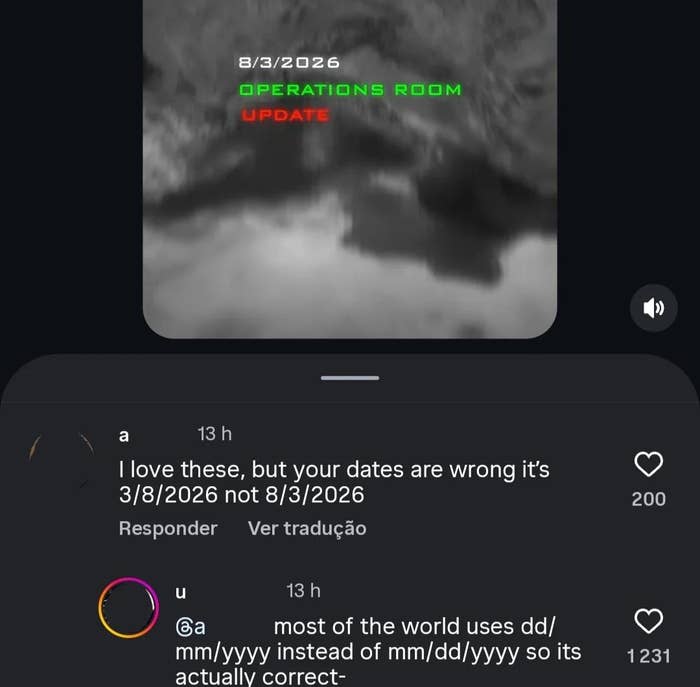Tap Ver tradução under the first comment
Viewport: 700px width, 687px height.
click(307, 528)
